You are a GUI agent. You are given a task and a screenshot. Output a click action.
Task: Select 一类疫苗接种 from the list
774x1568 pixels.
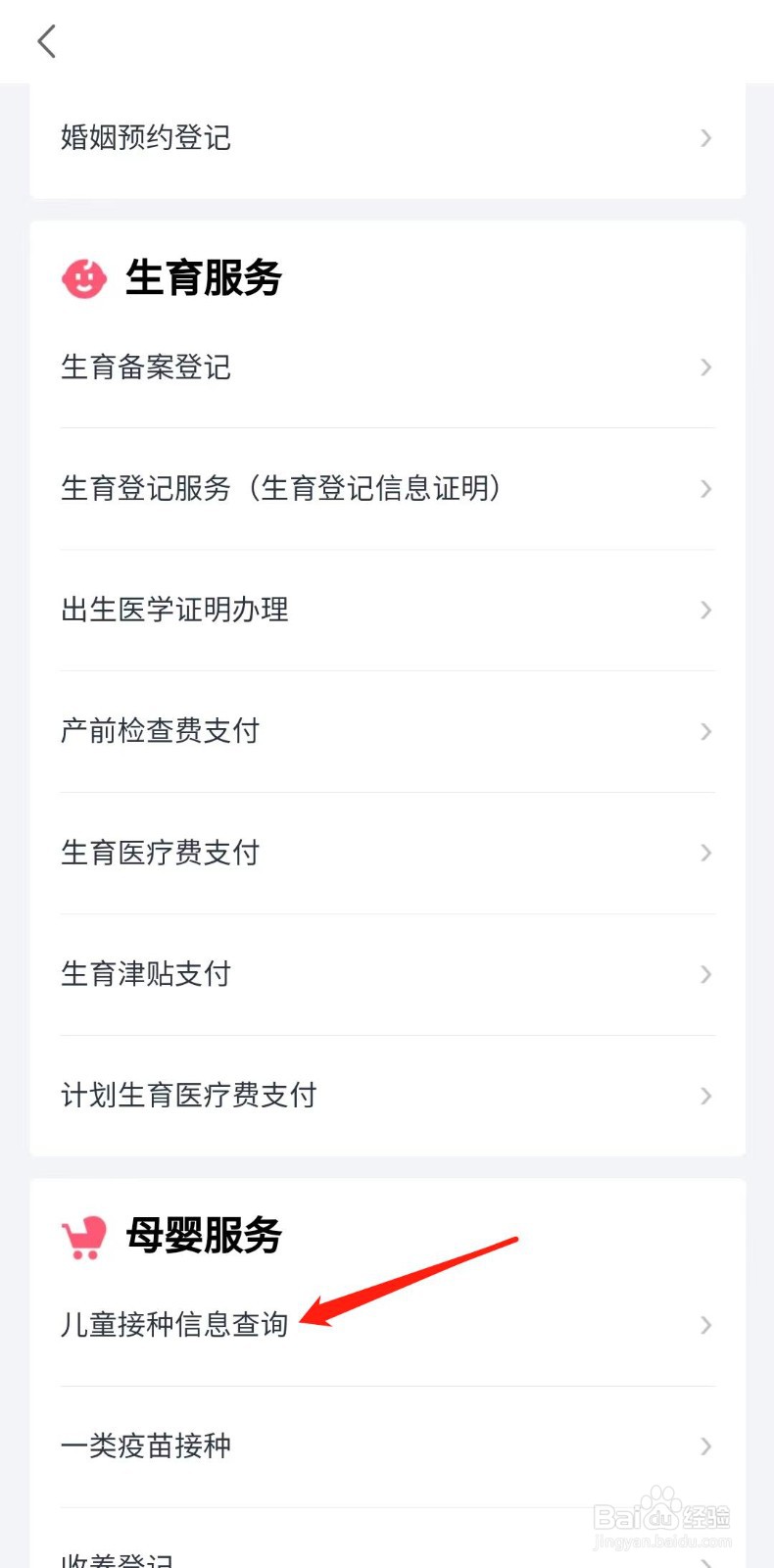[145, 1445]
